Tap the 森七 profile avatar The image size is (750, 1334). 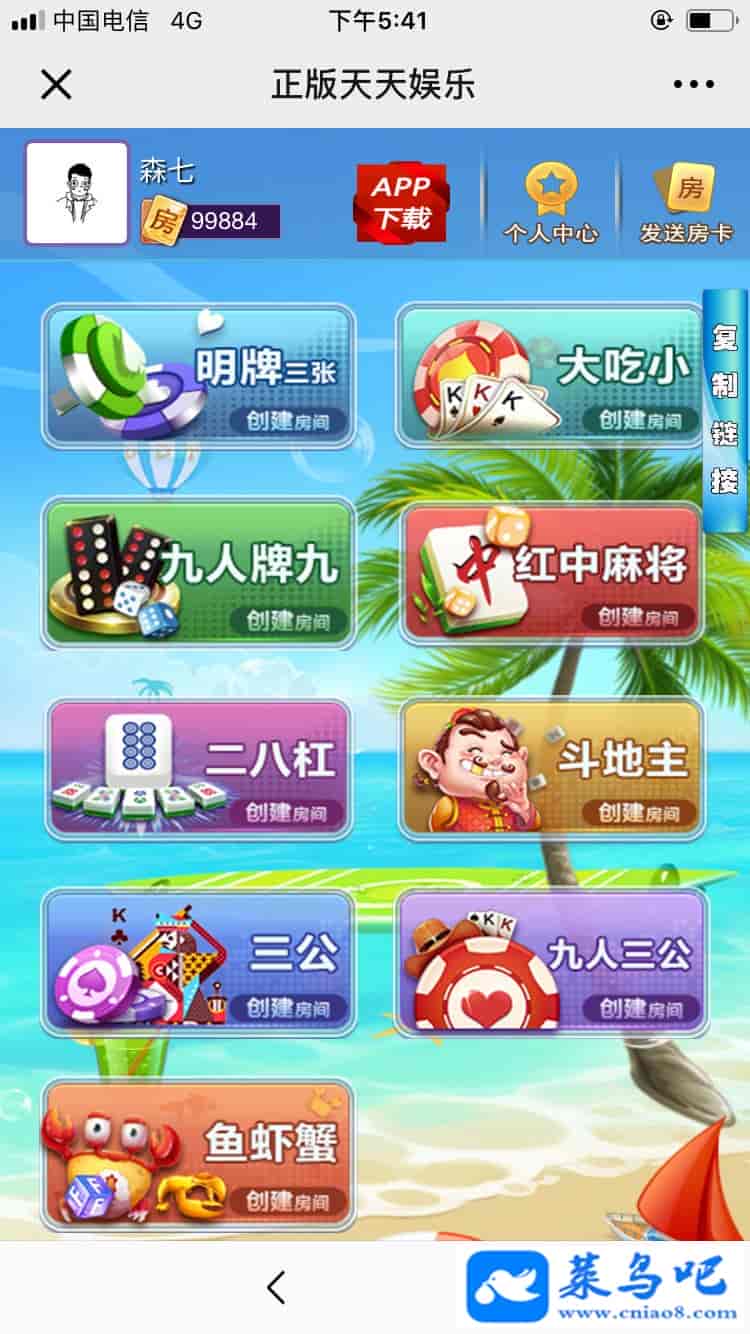77,193
